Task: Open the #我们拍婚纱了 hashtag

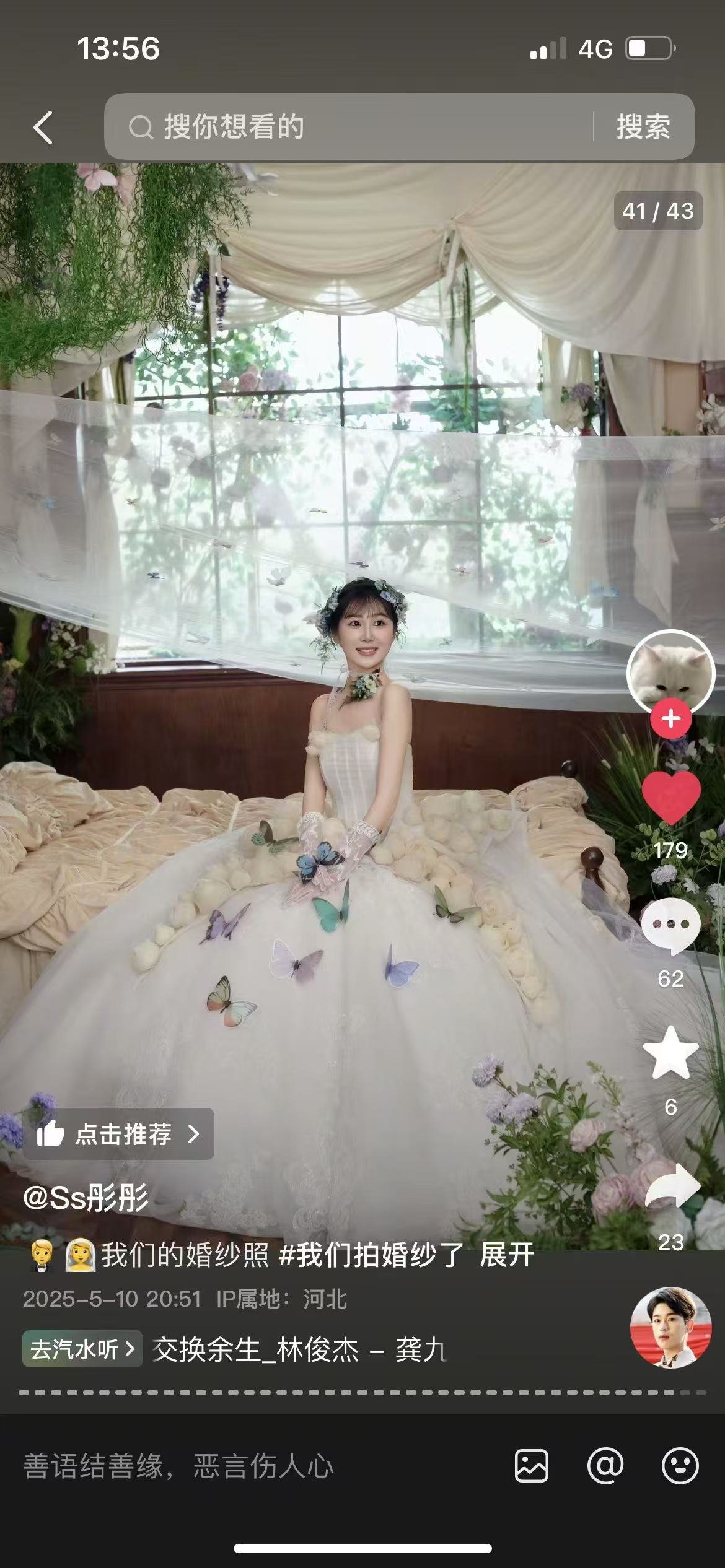Action: click(x=372, y=1255)
